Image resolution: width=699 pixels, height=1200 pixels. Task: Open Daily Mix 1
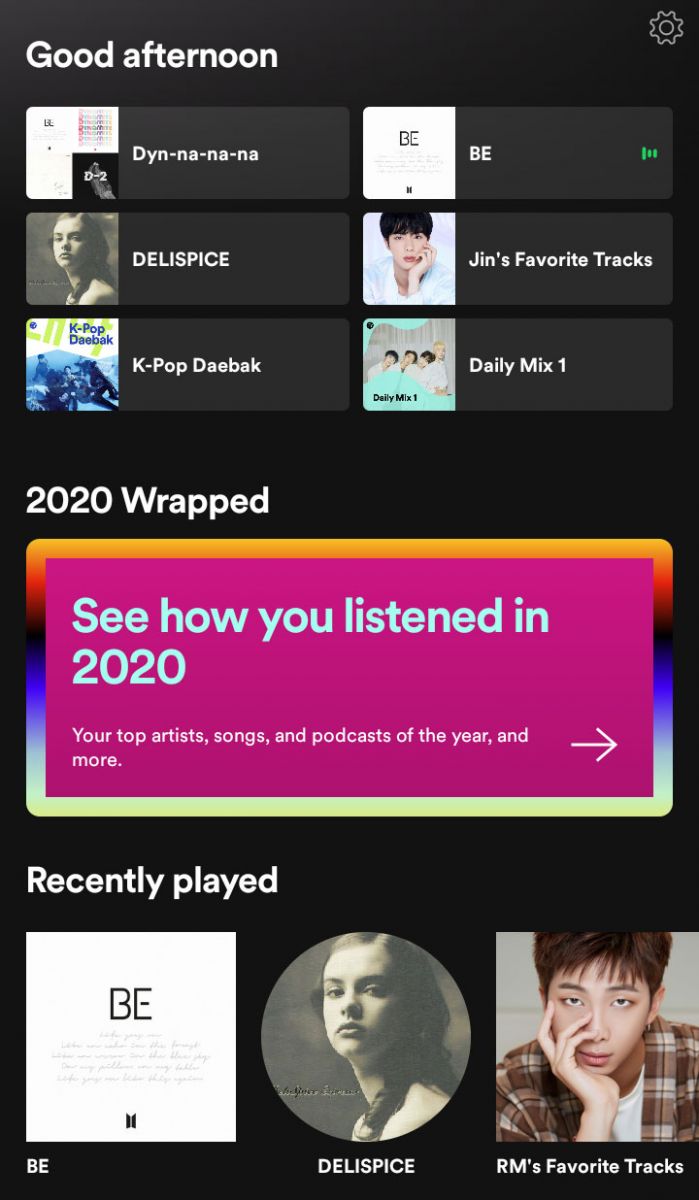517,365
